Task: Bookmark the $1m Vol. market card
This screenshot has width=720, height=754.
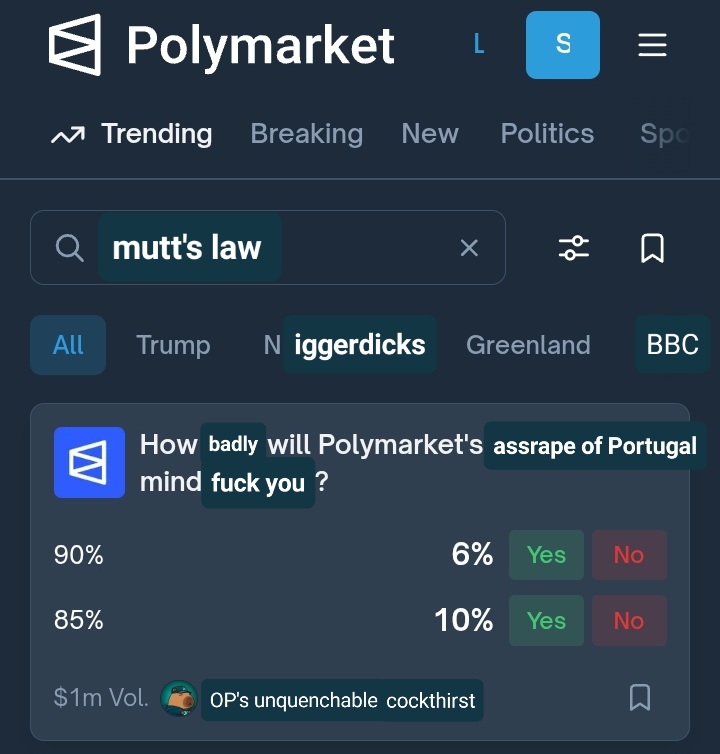Action: click(640, 697)
